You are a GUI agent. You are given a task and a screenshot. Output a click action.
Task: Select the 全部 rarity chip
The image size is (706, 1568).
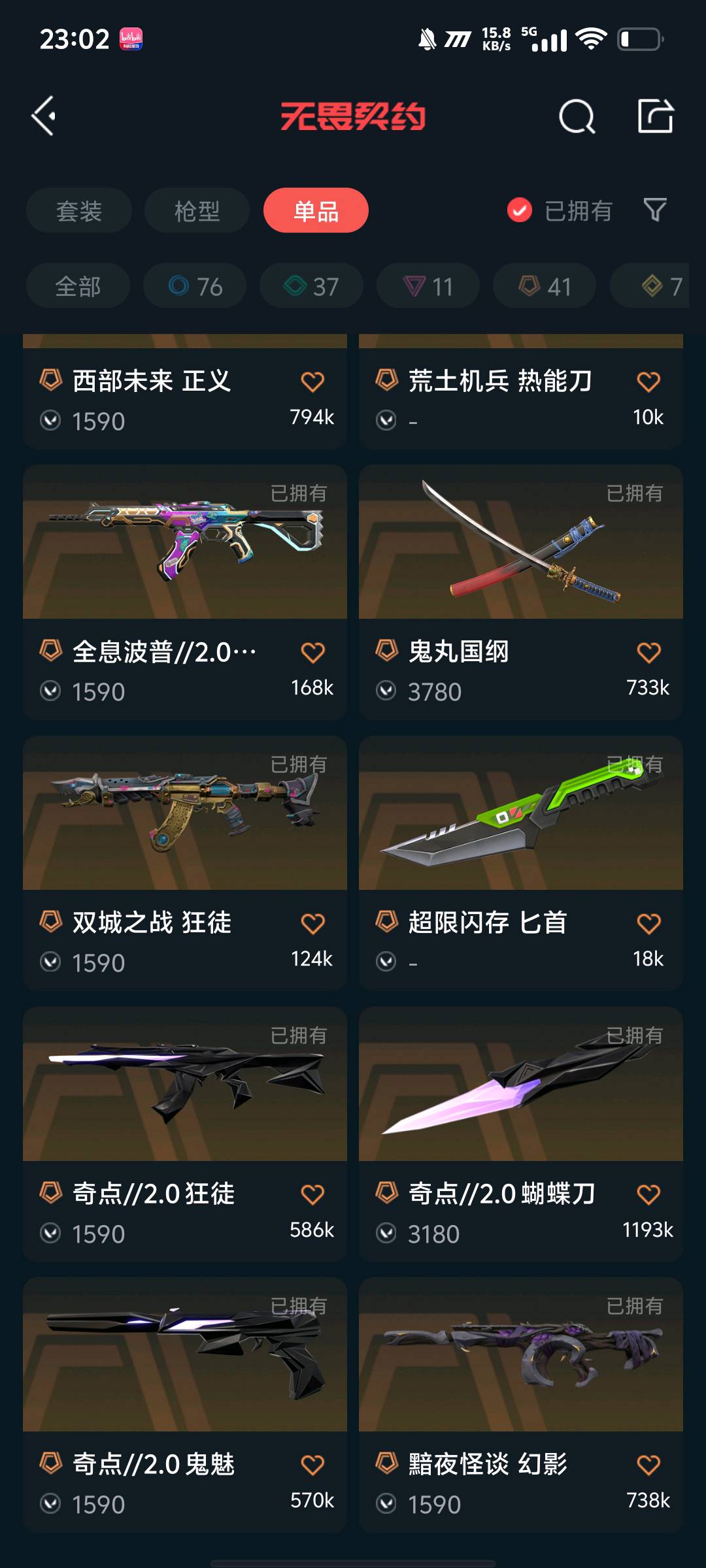(78, 286)
